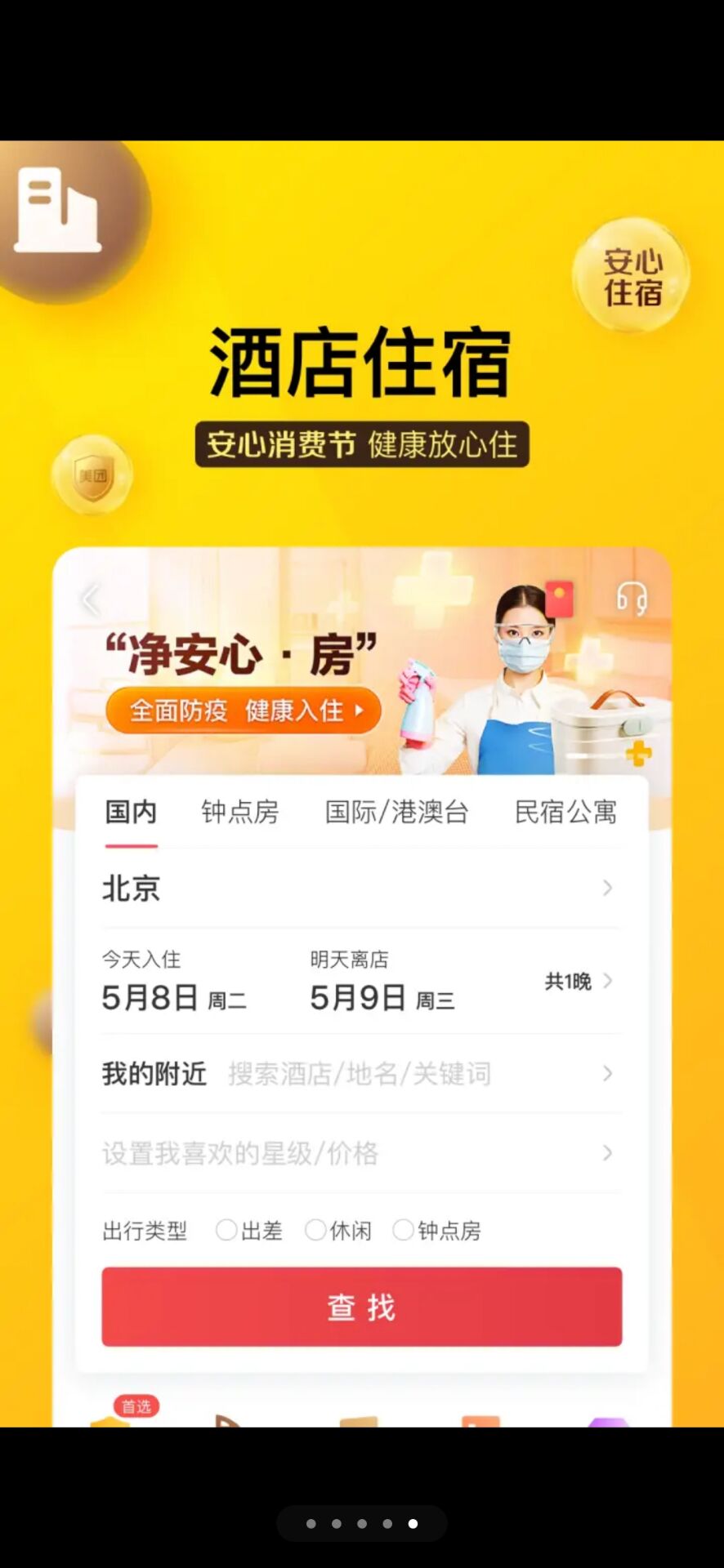
Task: Switch to the 国际/港澳台 tab
Action: click(x=396, y=812)
